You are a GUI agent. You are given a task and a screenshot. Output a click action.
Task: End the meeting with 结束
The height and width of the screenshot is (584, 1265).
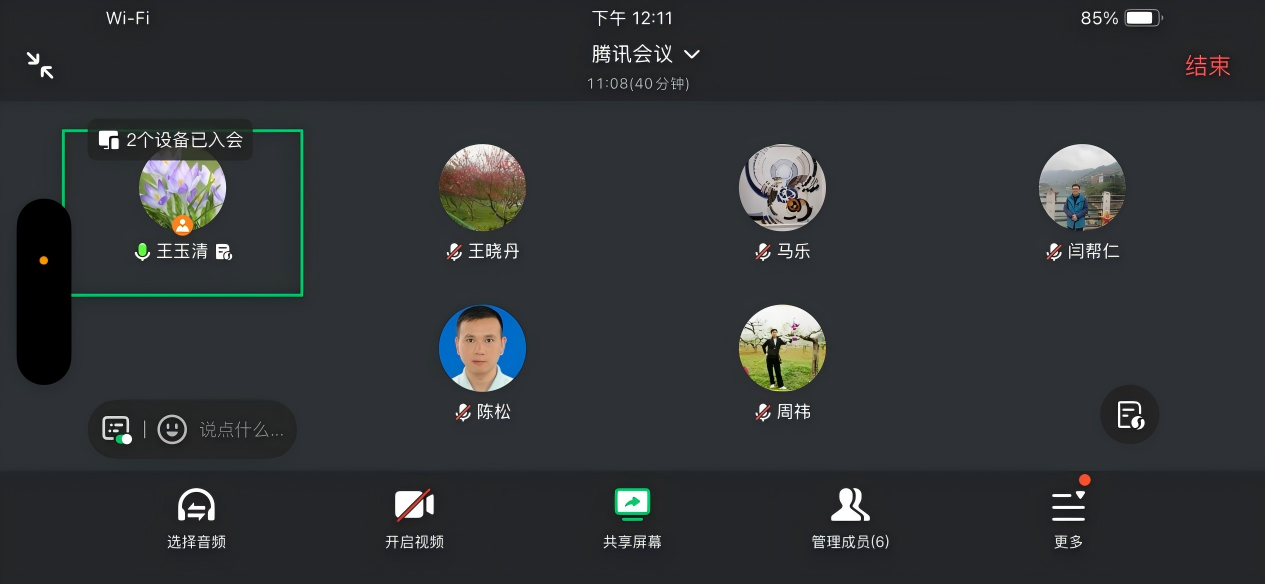pyautogui.click(x=1207, y=66)
